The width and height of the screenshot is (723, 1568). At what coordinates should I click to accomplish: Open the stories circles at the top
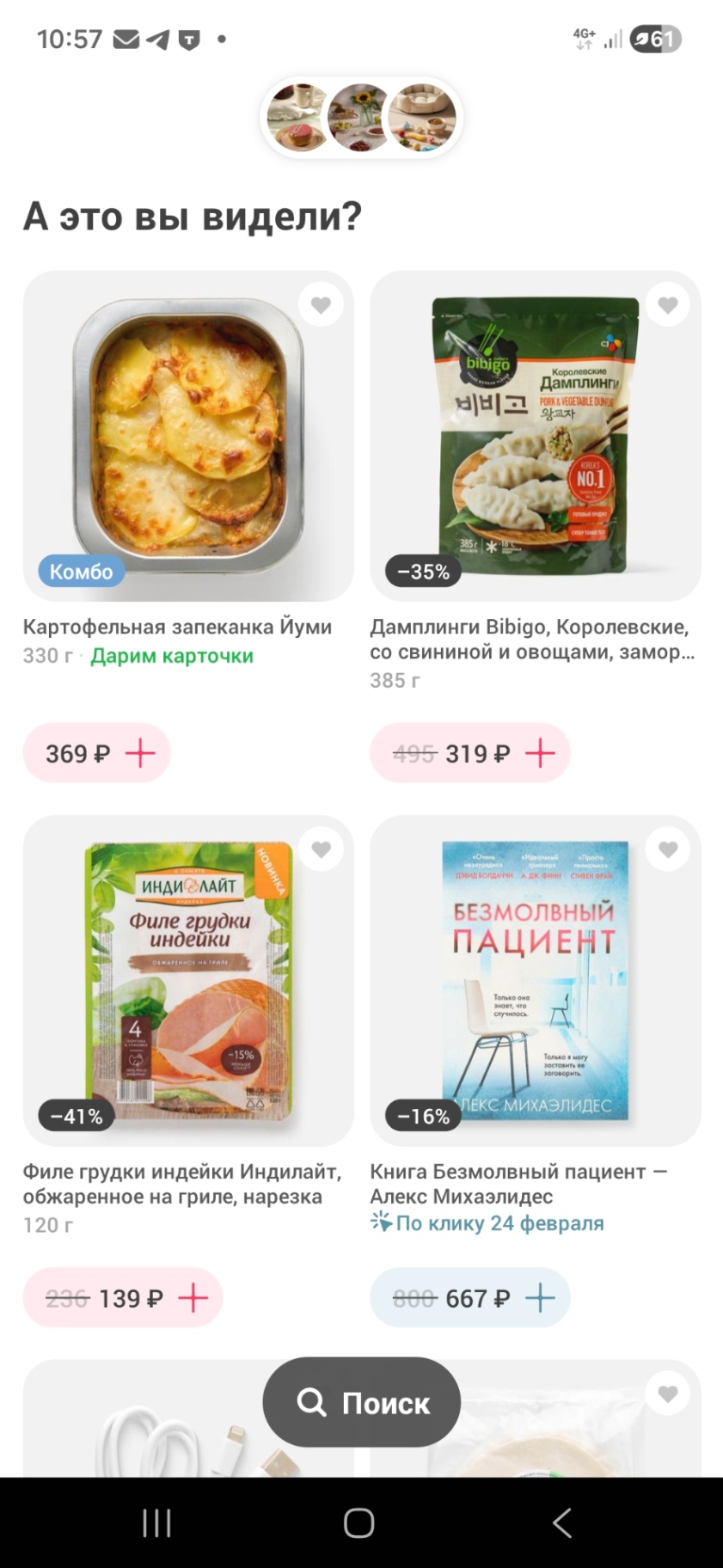tap(361, 118)
